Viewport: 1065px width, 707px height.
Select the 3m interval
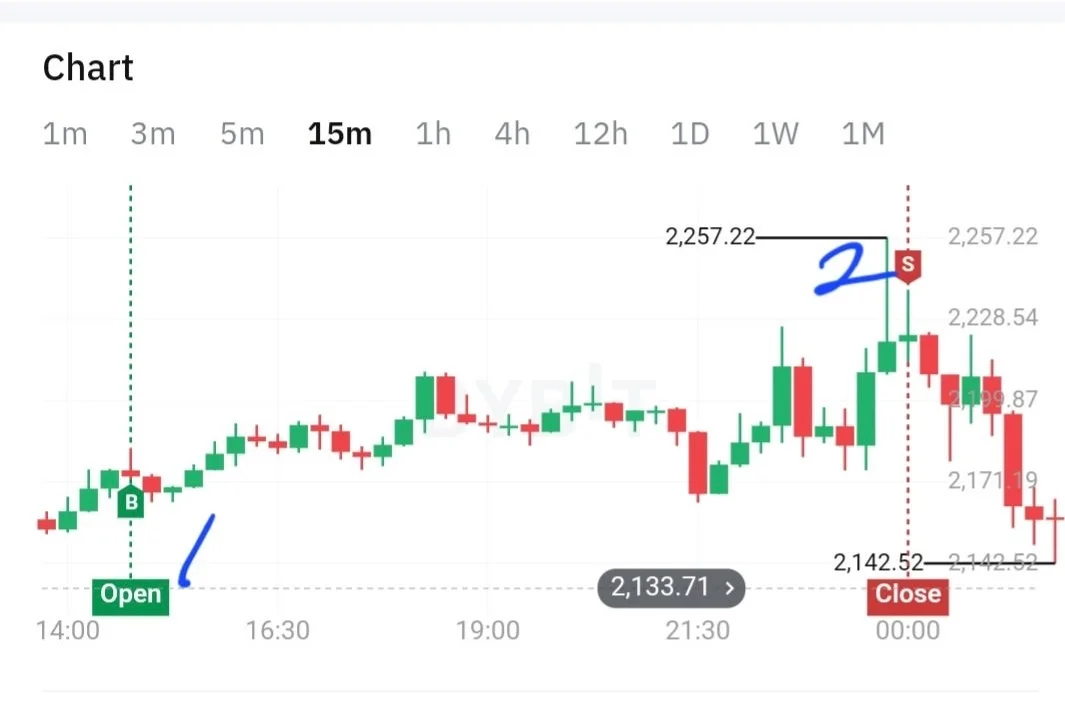[x=153, y=134]
